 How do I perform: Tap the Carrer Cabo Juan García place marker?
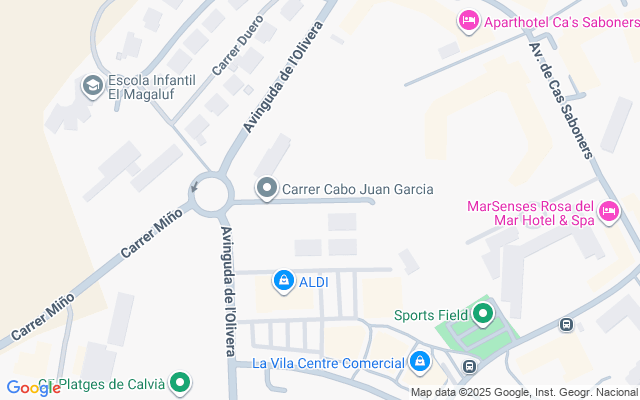pyautogui.click(x=266, y=188)
